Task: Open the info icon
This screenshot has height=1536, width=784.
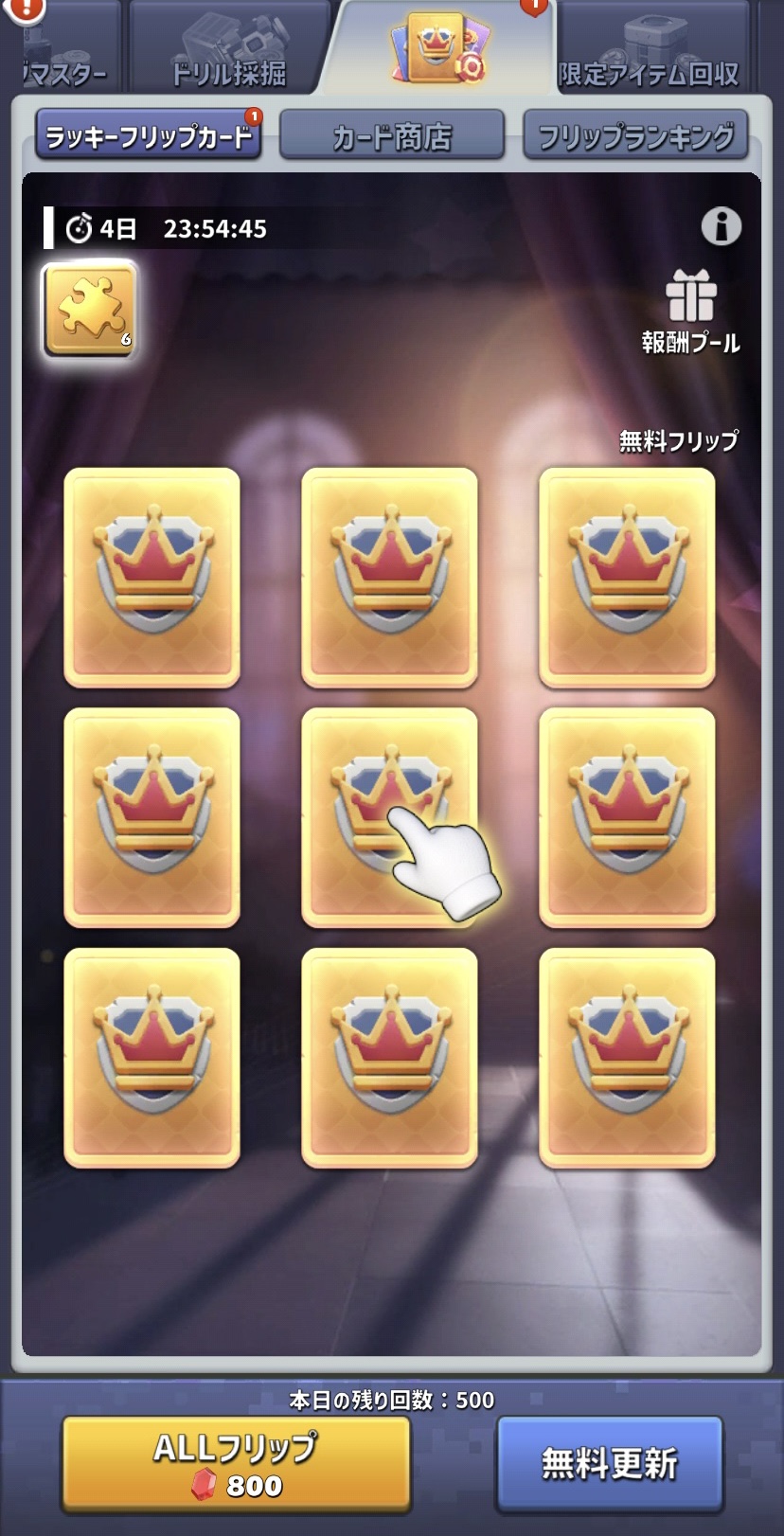Action: tap(721, 226)
